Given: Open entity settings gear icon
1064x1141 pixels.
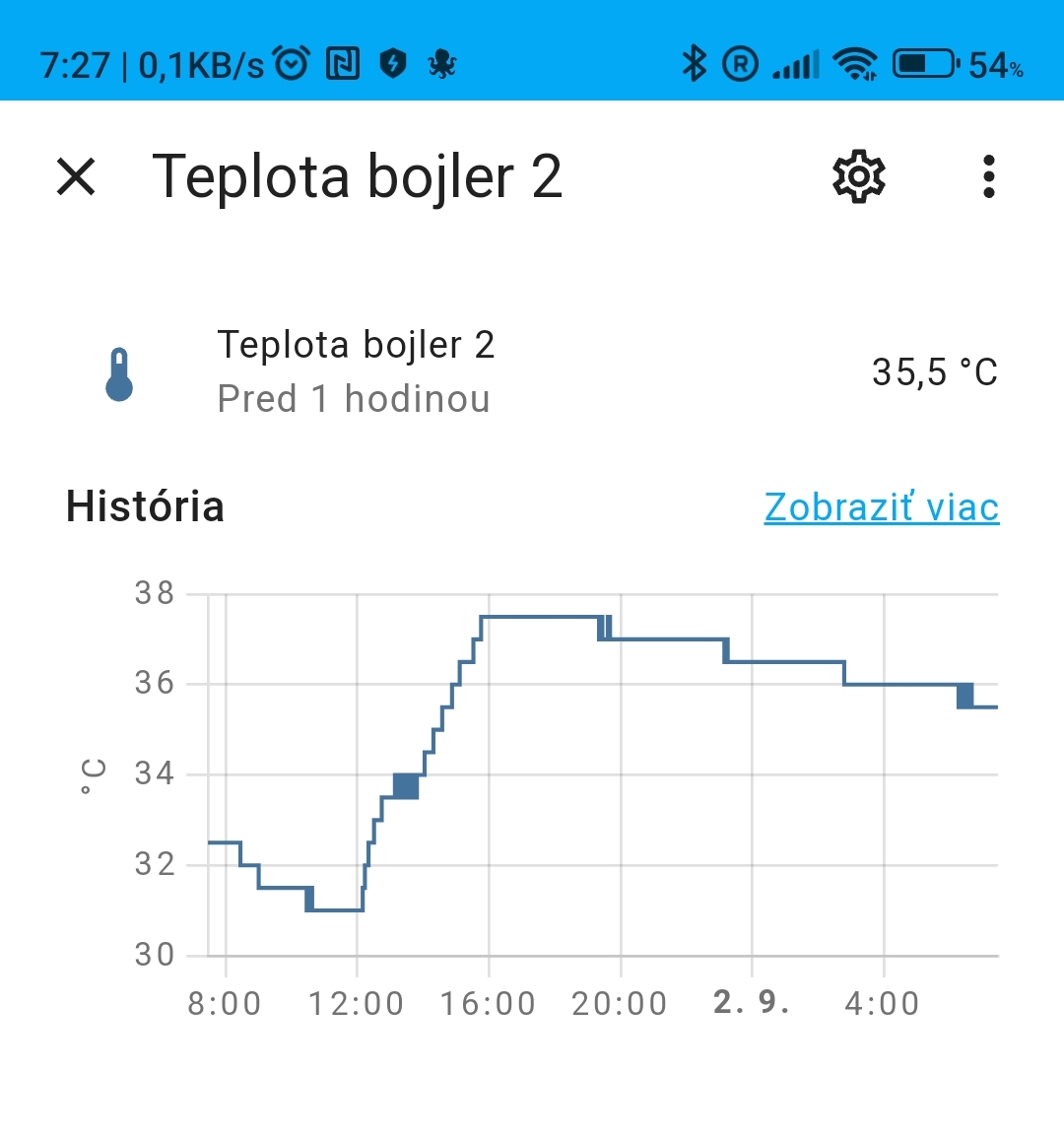Looking at the screenshot, I should [859, 177].
